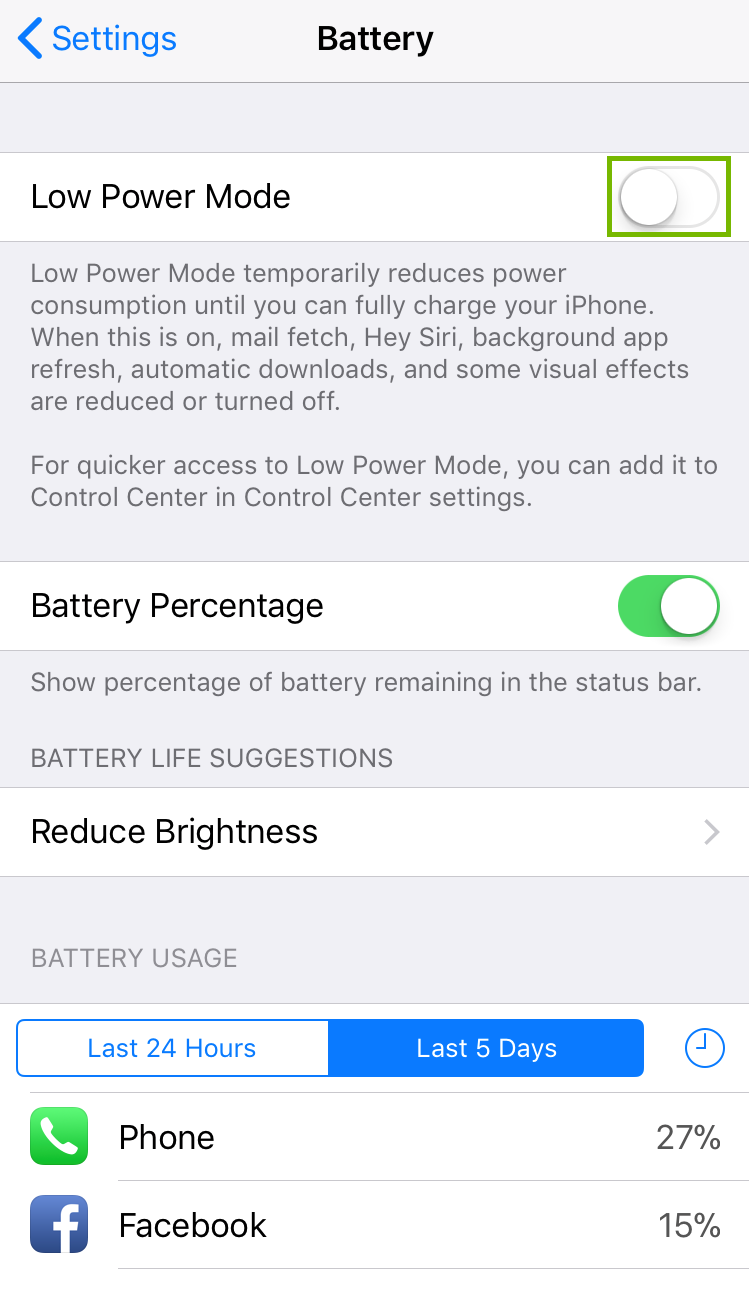Return to Settings via the back link
749x1289 pixels.
pos(96,38)
